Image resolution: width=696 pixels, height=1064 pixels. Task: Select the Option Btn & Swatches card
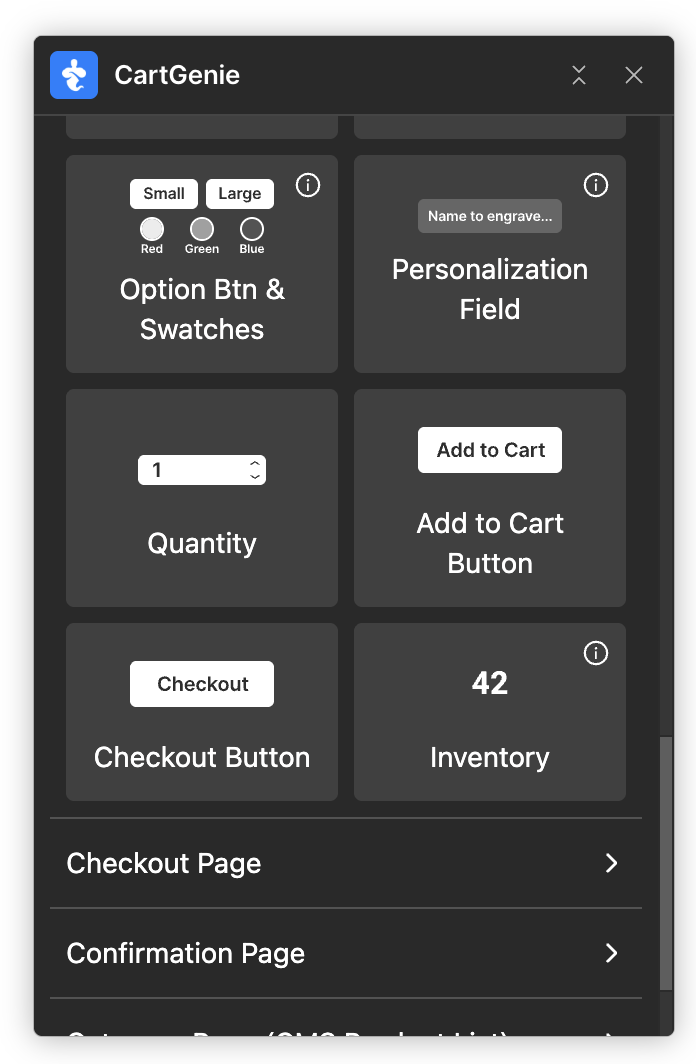tap(202, 290)
